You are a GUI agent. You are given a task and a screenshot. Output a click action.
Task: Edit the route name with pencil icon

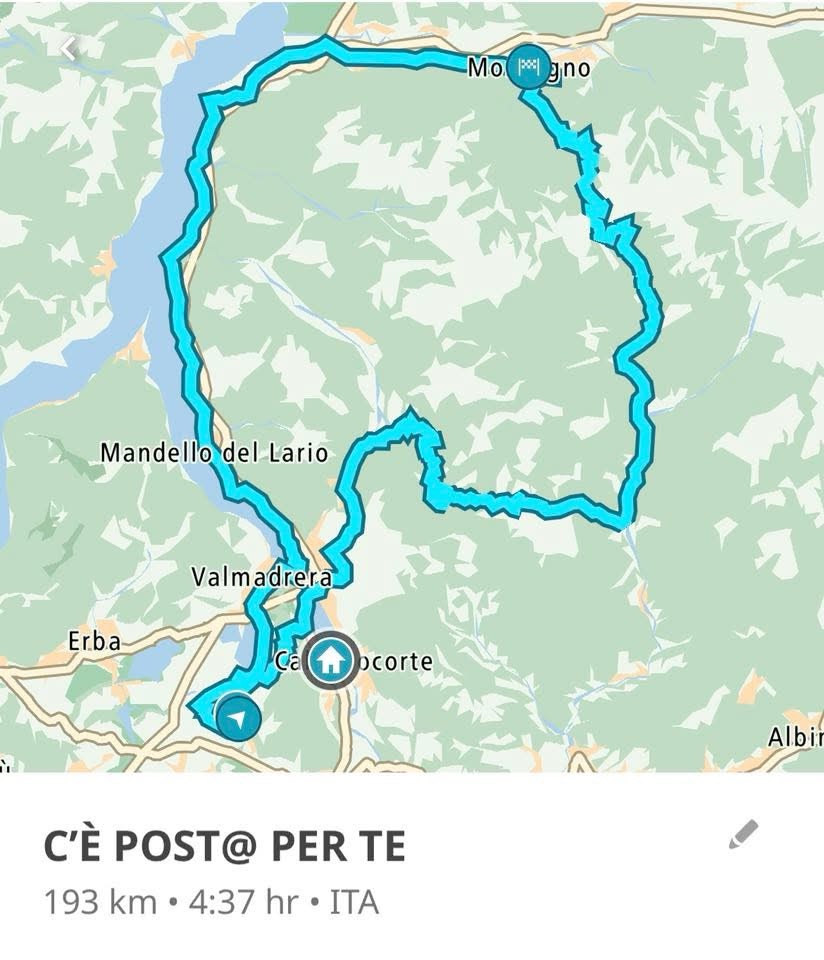(x=743, y=834)
